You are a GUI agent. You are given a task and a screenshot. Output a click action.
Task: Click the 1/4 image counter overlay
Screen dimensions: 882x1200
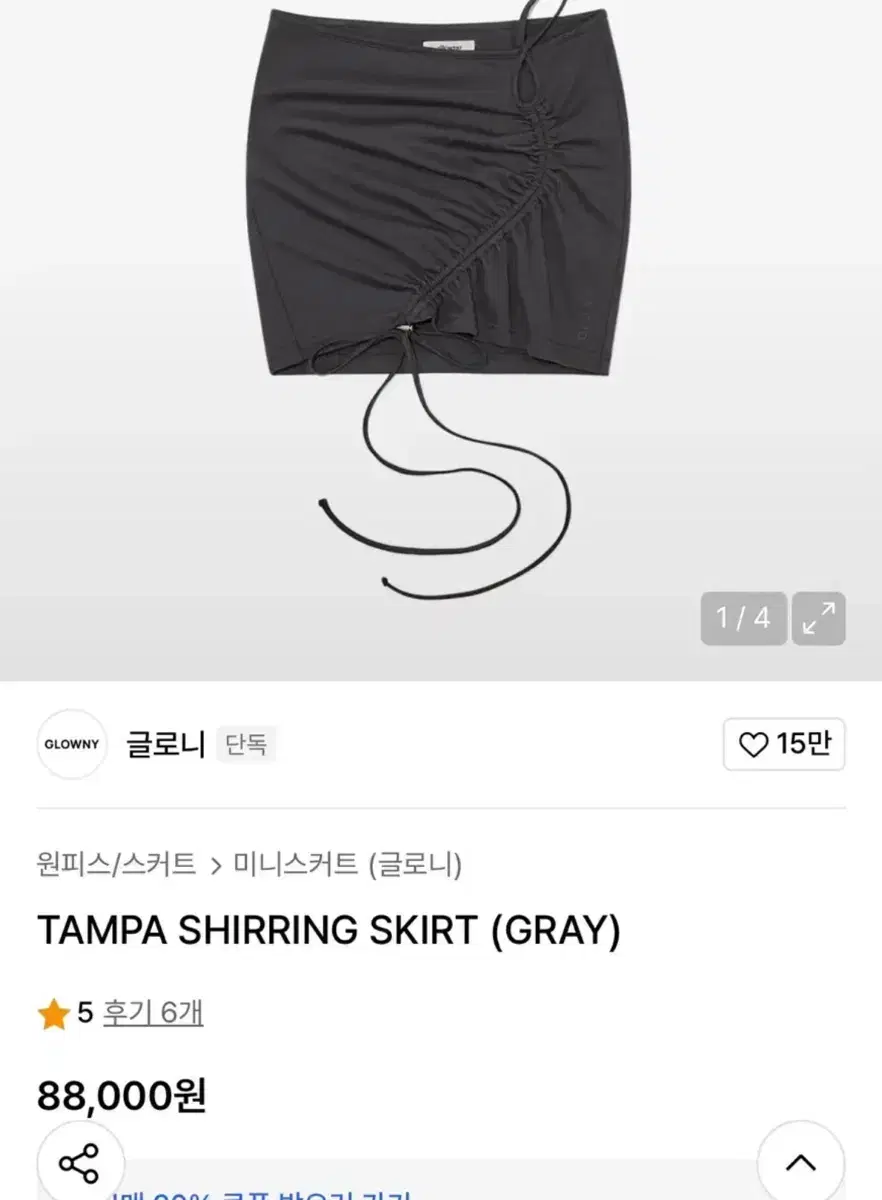(x=742, y=620)
